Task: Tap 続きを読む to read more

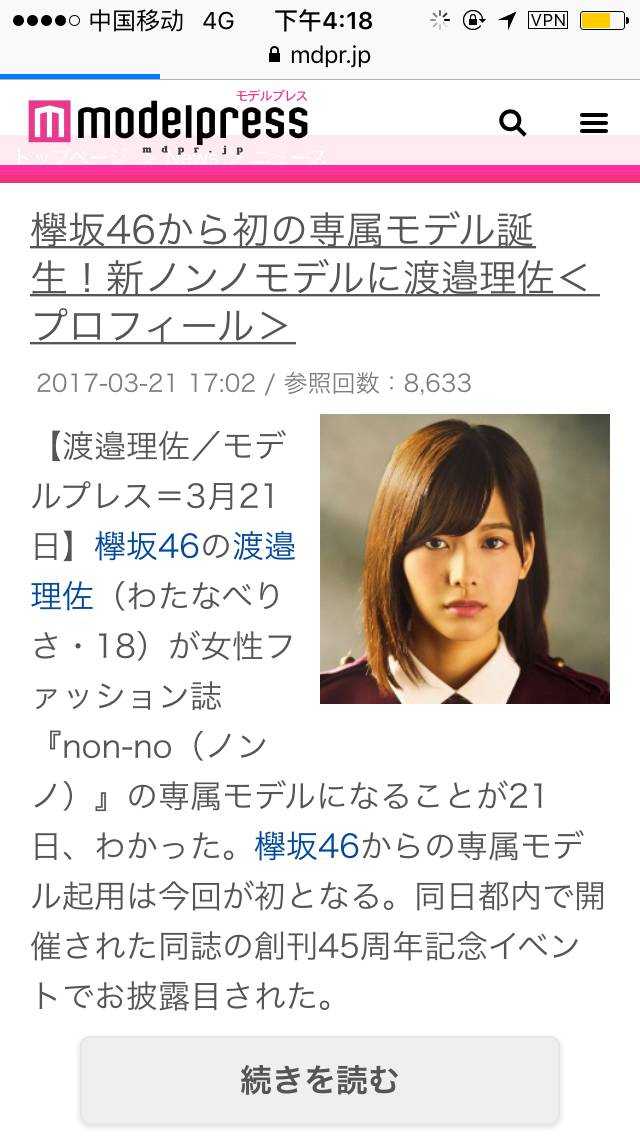Action: click(x=320, y=1079)
